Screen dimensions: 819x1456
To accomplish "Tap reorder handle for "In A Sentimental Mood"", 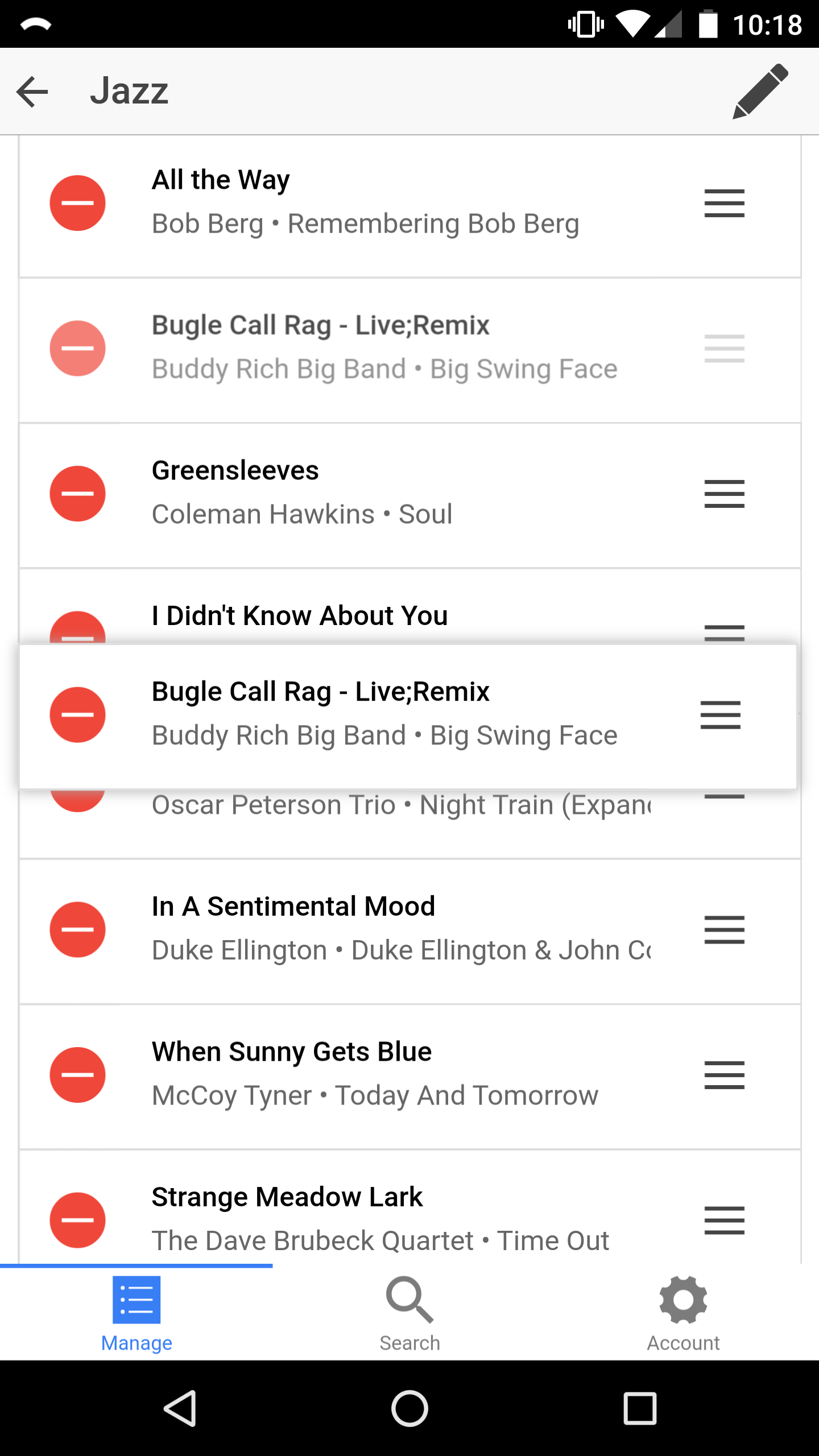I will tap(724, 929).
